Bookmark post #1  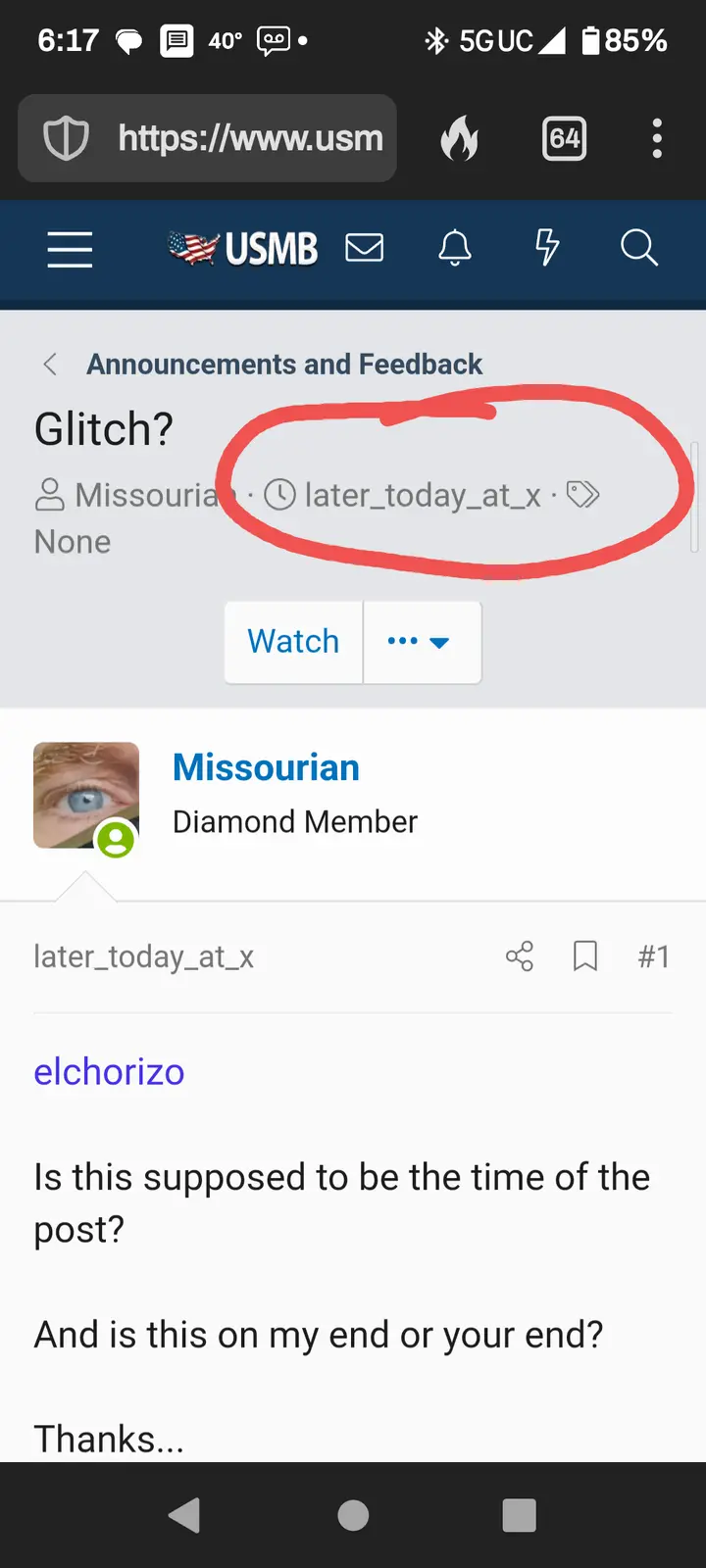[585, 955]
